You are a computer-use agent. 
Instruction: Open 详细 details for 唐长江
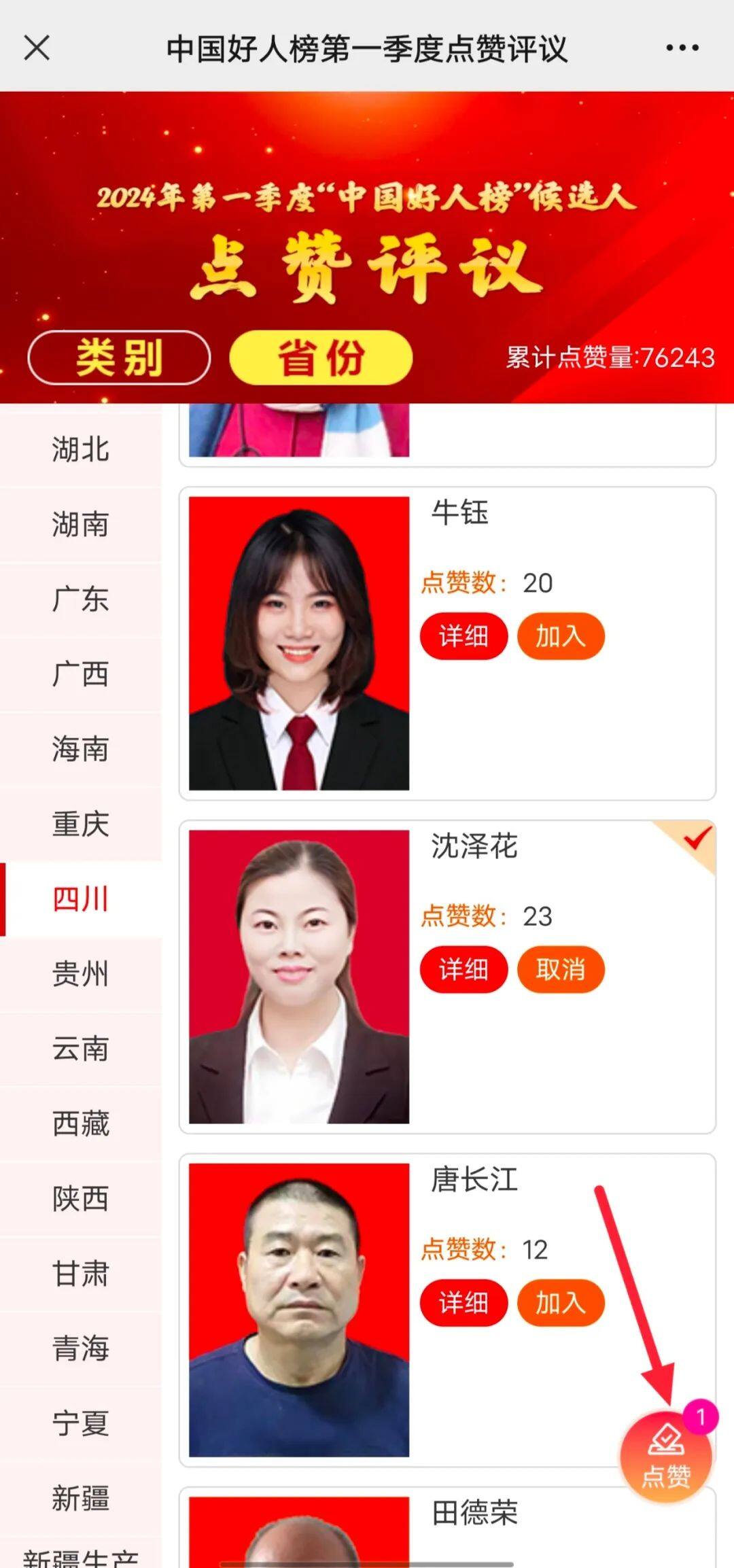click(464, 1303)
